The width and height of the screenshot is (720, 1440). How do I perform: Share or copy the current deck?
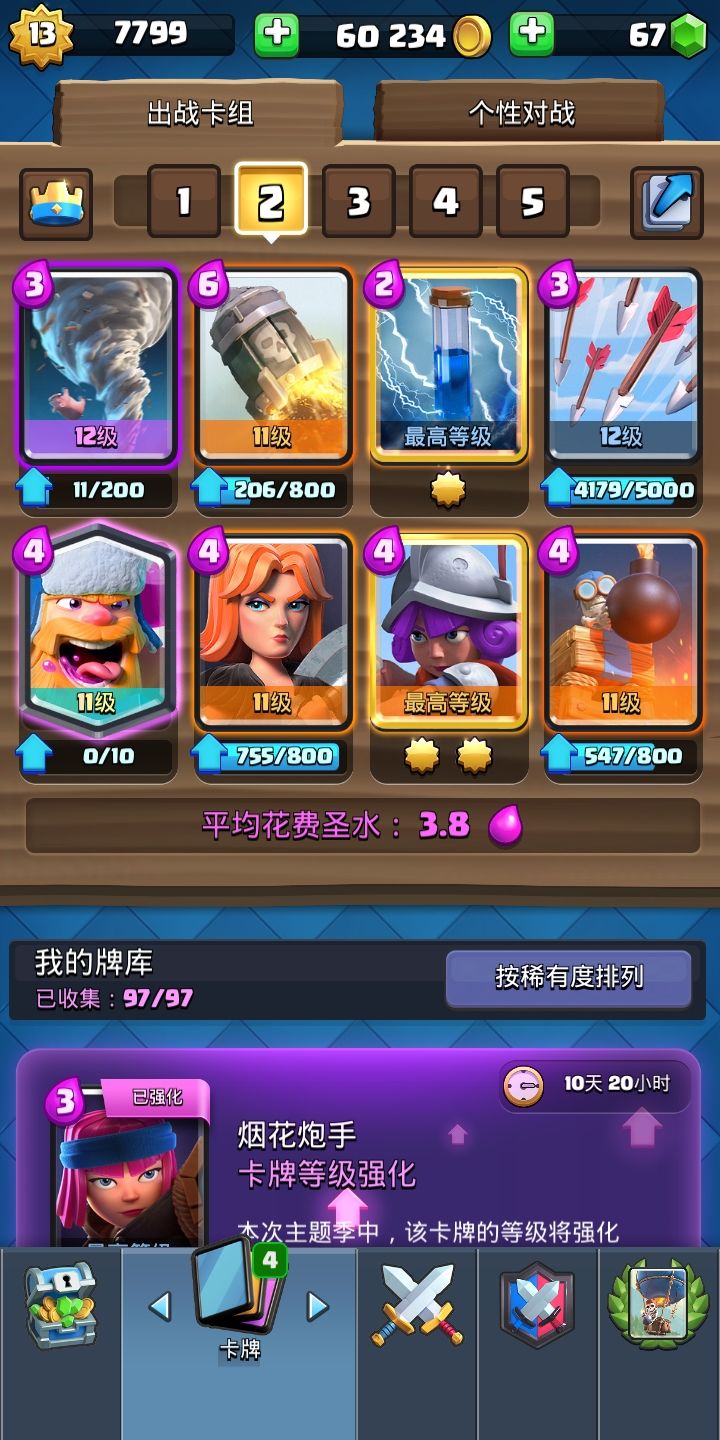click(x=666, y=203)
